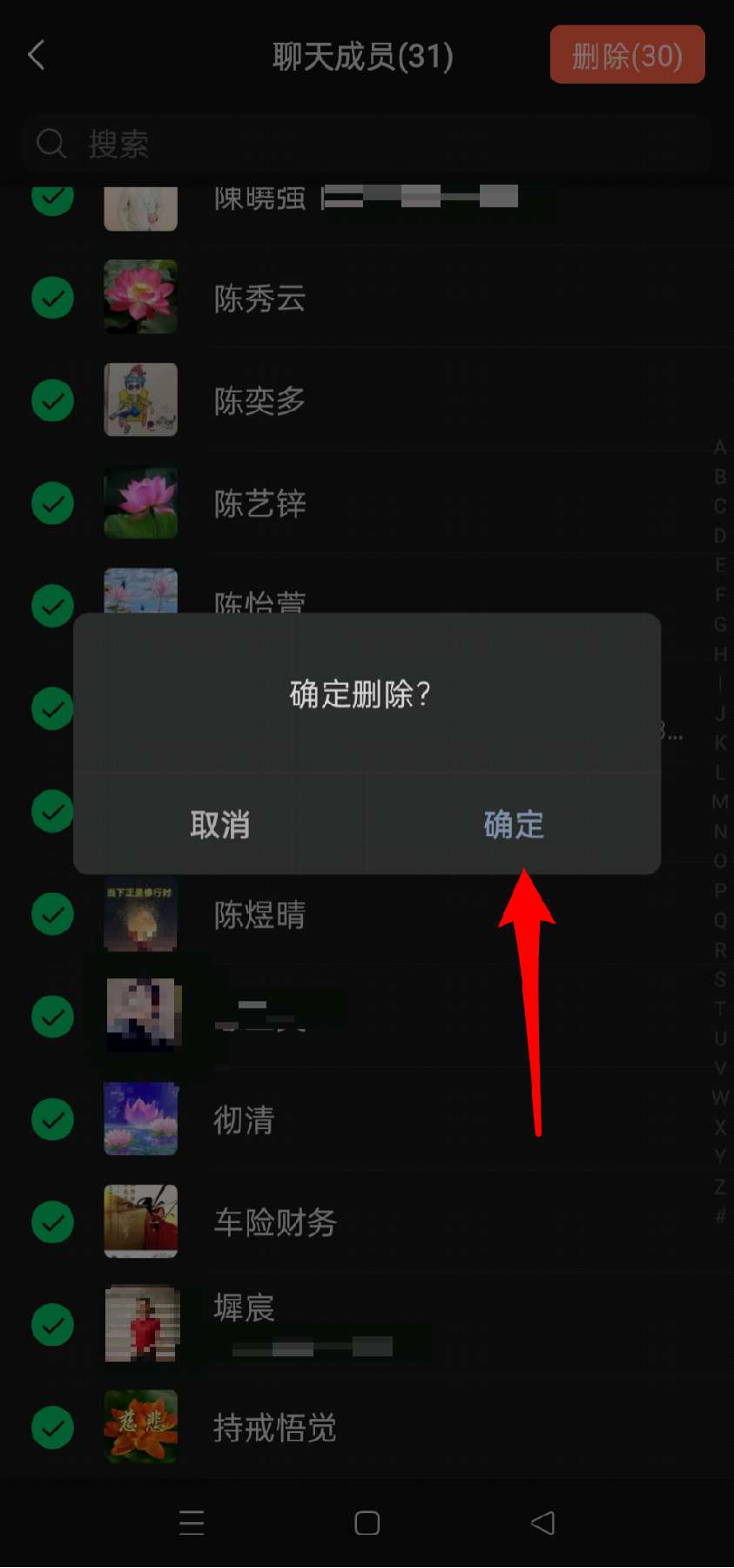Viewport: 734px width, 1568px height.
Task: Open the 搜索 search field
Action: tap(366, 144)
